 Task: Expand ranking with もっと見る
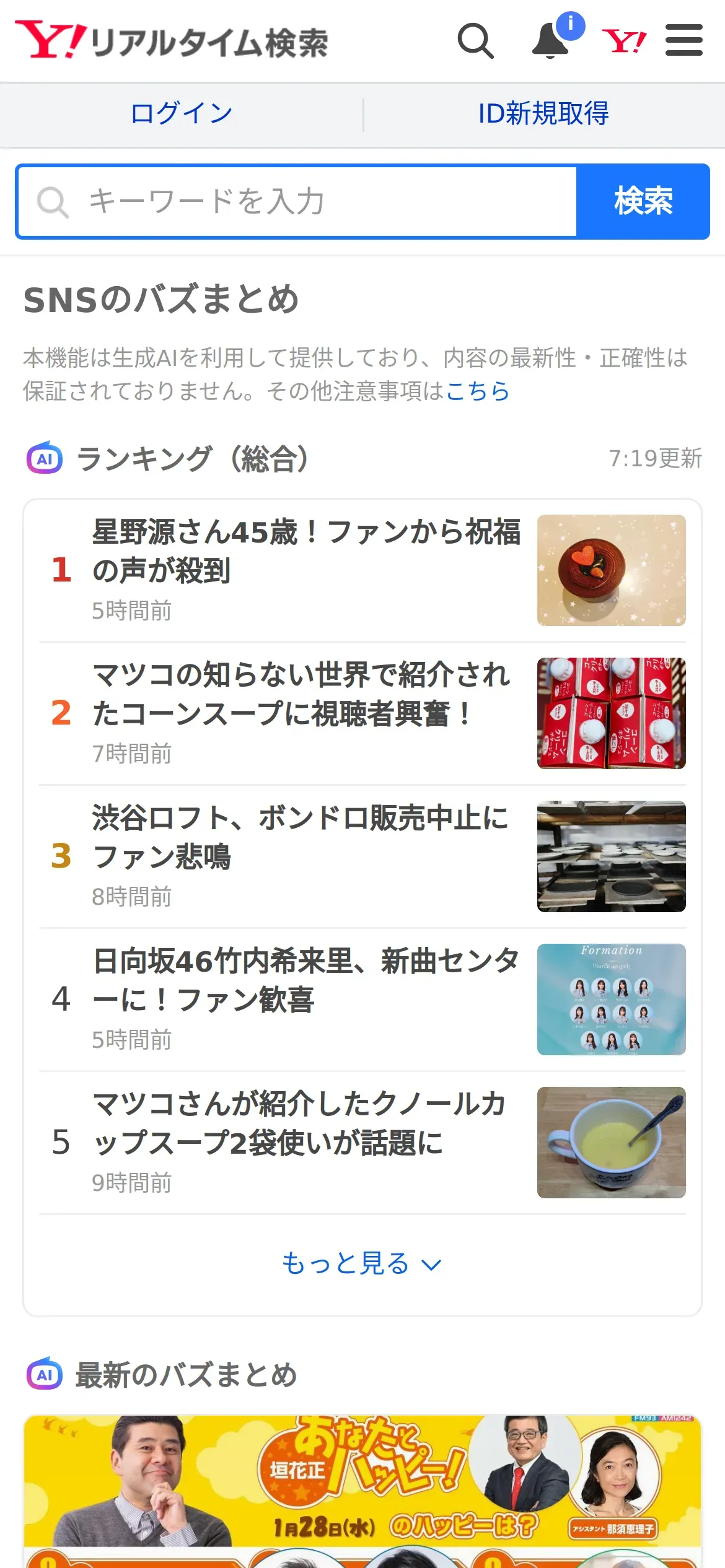pos(362,1264)
